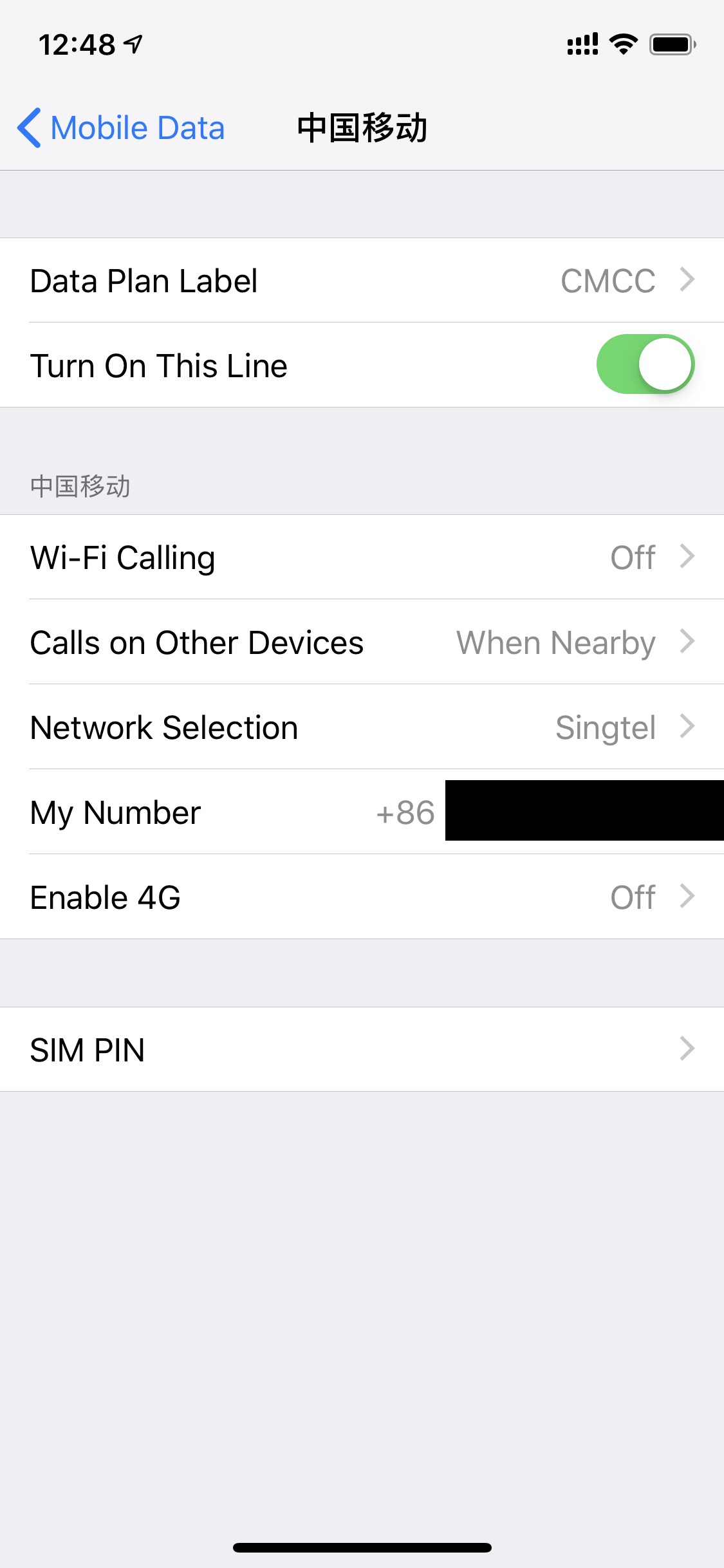This screenshot has height=1568, width=724.
Task: Open Calls on Other Devices
Action: pyautogui.click(x=362, y=642)
